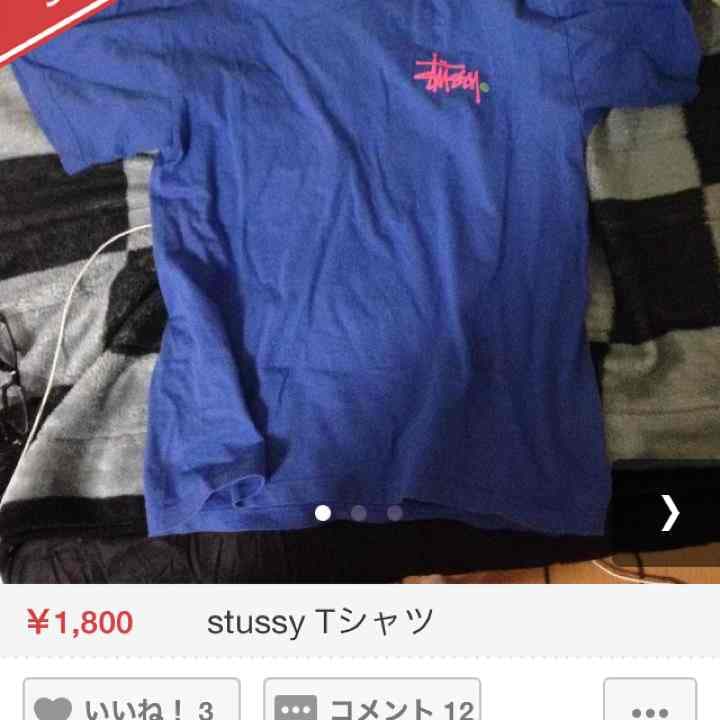This screenshot has height=720, width=720.
Task: Open the more options menu
Action: (650, 704)
